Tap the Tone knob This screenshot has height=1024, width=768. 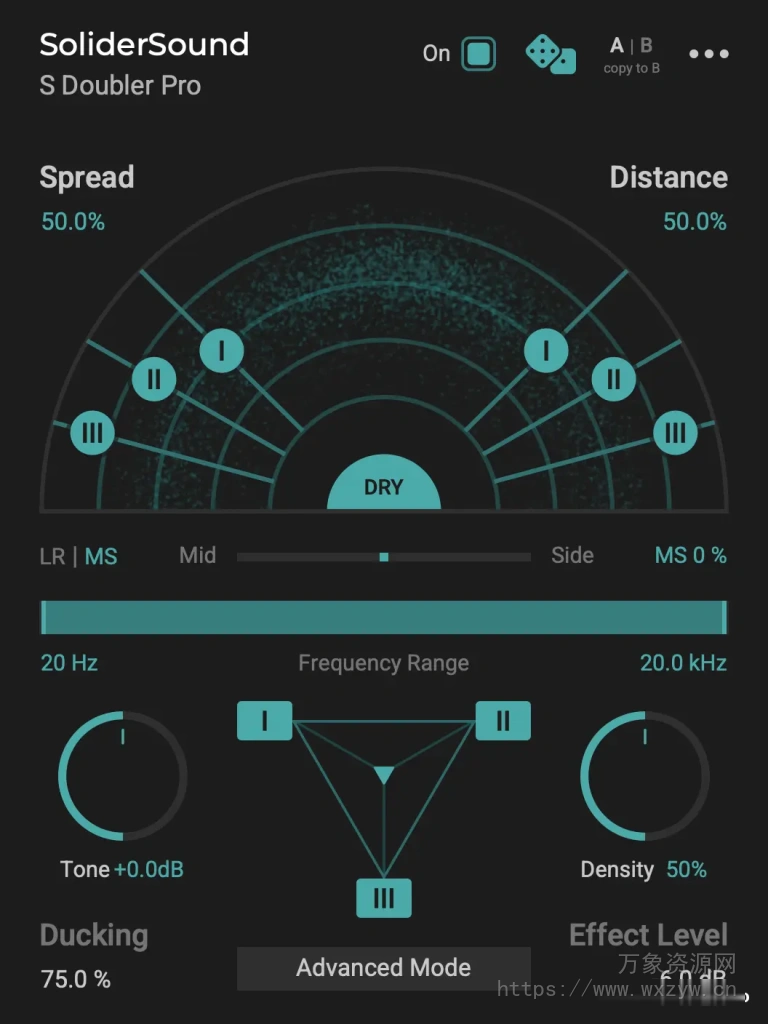(122, 777)
